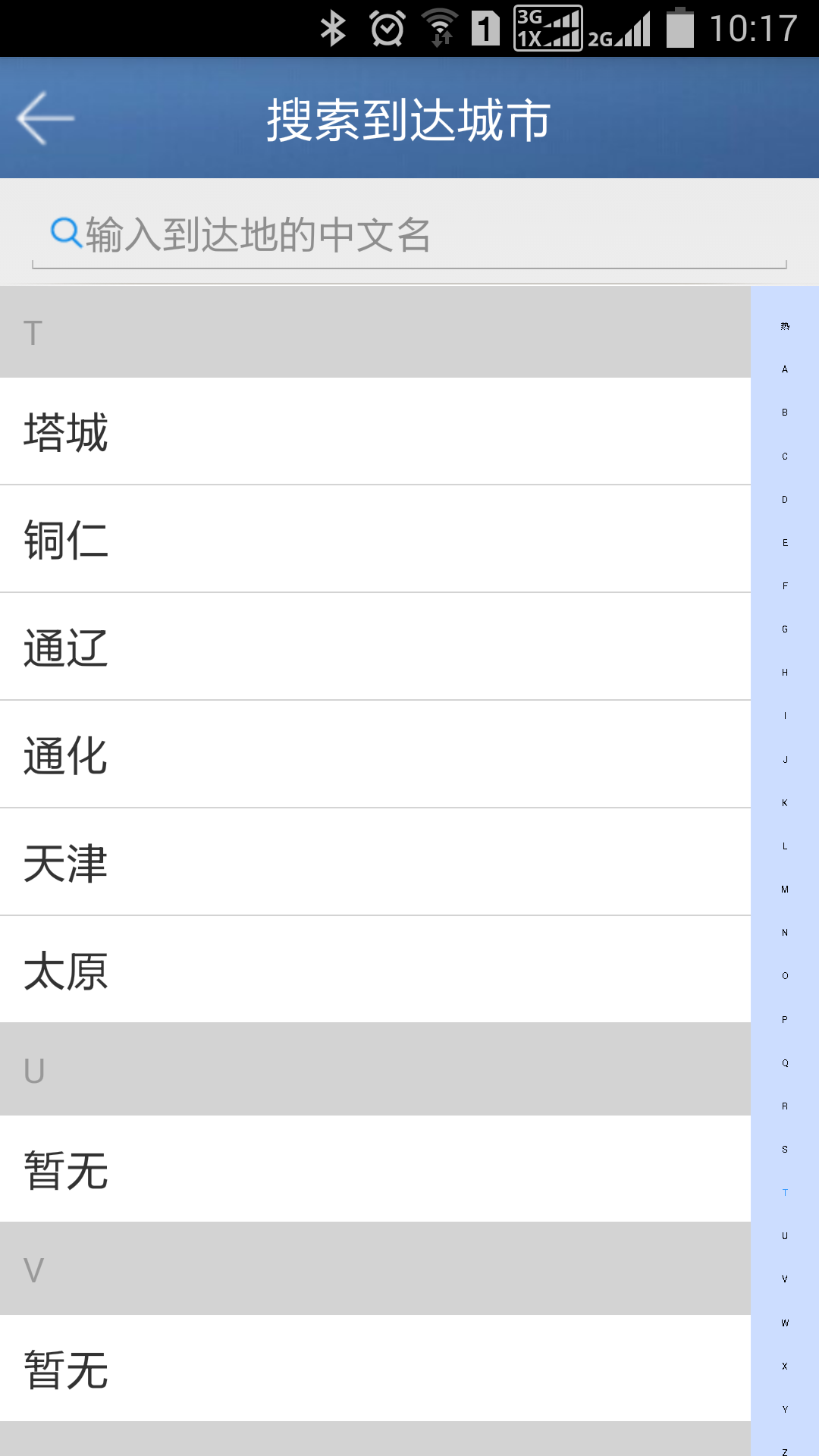Screen dimensions: 819x1456
Task: Jump to letter S in side index
Action: (785, 1150)
